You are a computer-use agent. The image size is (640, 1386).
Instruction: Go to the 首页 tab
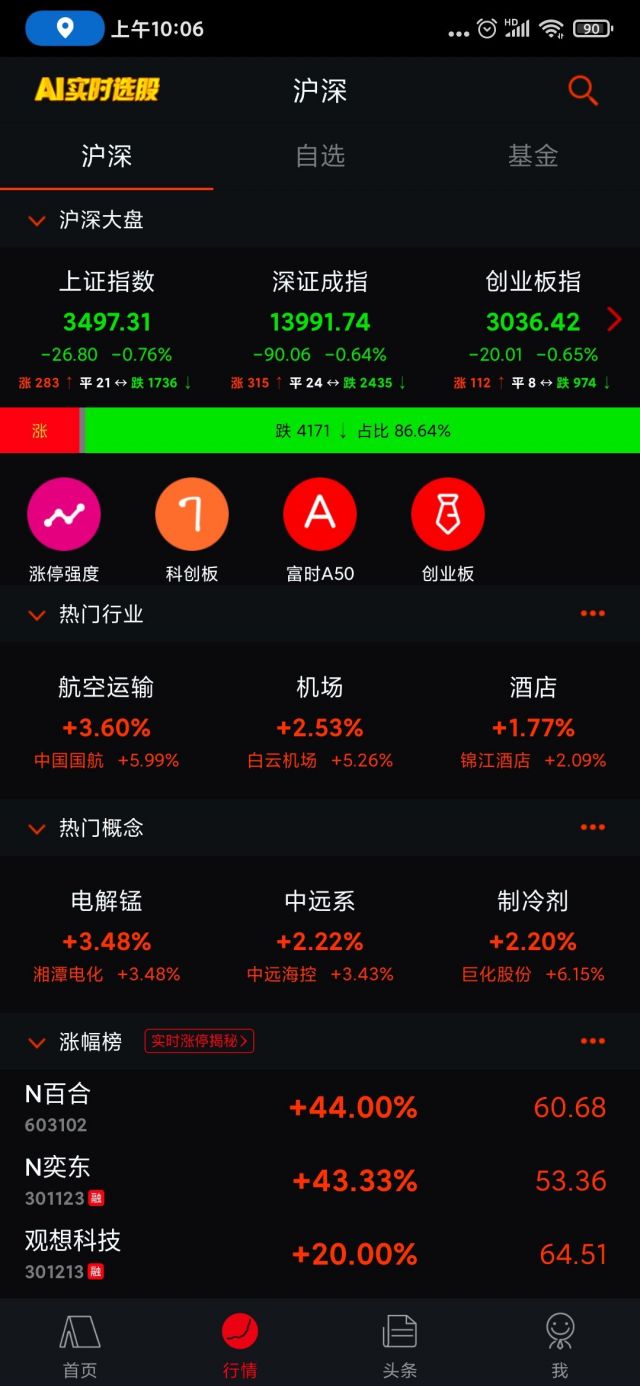80,1346
